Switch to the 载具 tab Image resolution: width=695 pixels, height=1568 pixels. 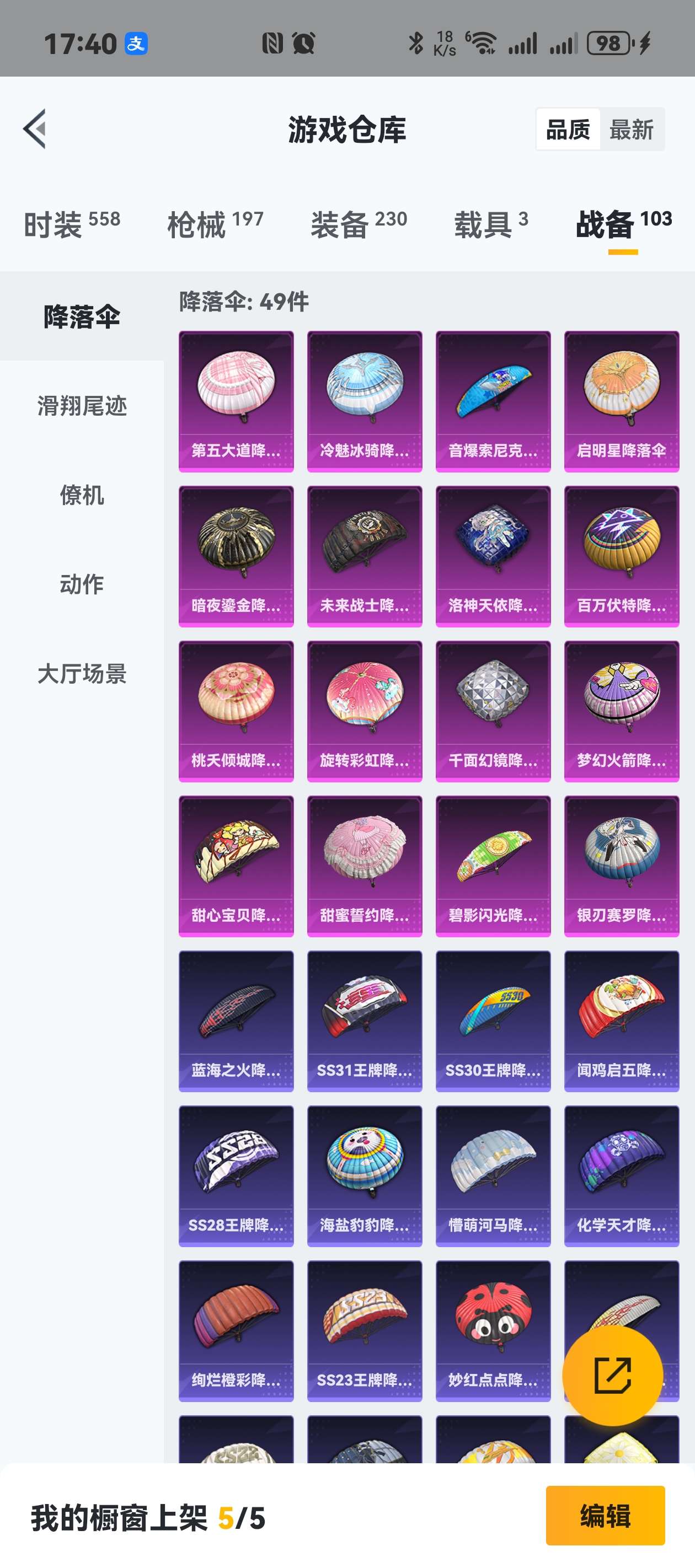[x=490, y=223]
